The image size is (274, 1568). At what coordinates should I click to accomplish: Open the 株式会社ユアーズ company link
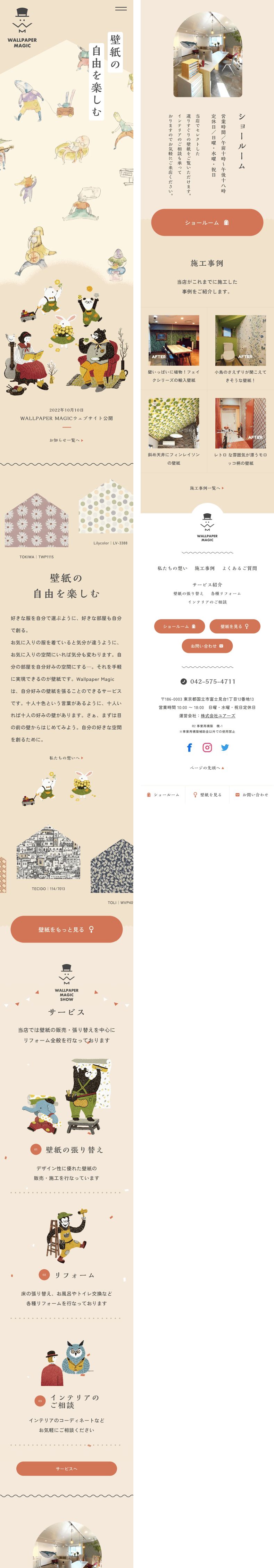pos(218,716)
